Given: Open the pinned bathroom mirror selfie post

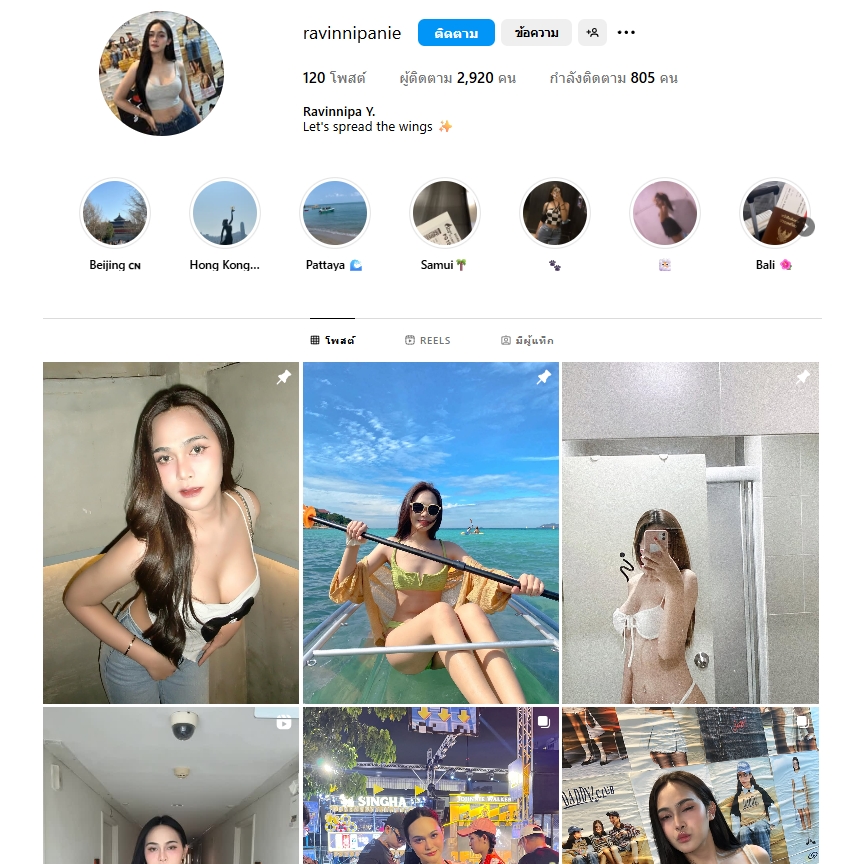Looking at the screenshot, I should (x=690, y=533).
